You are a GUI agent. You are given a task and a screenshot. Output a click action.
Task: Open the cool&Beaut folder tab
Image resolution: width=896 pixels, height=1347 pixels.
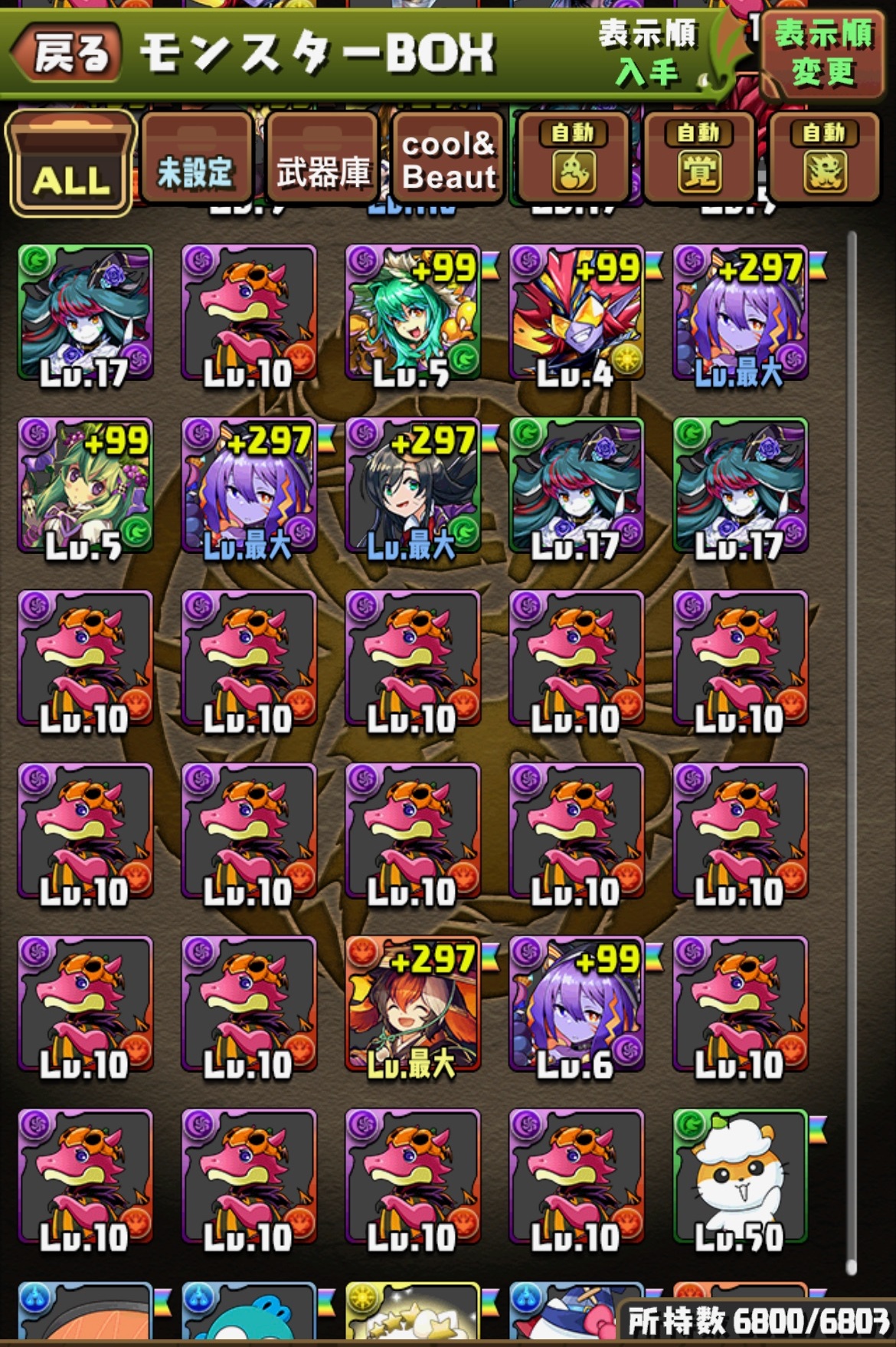coord(448,159)
